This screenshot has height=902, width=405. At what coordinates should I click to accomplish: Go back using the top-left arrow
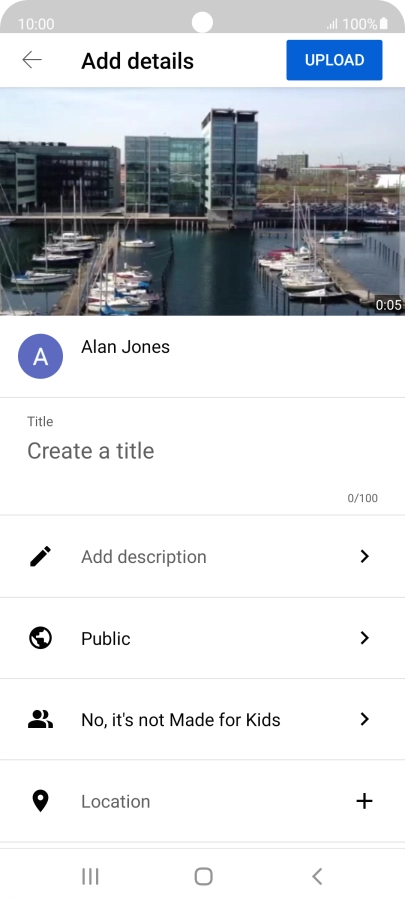(32, 60)
